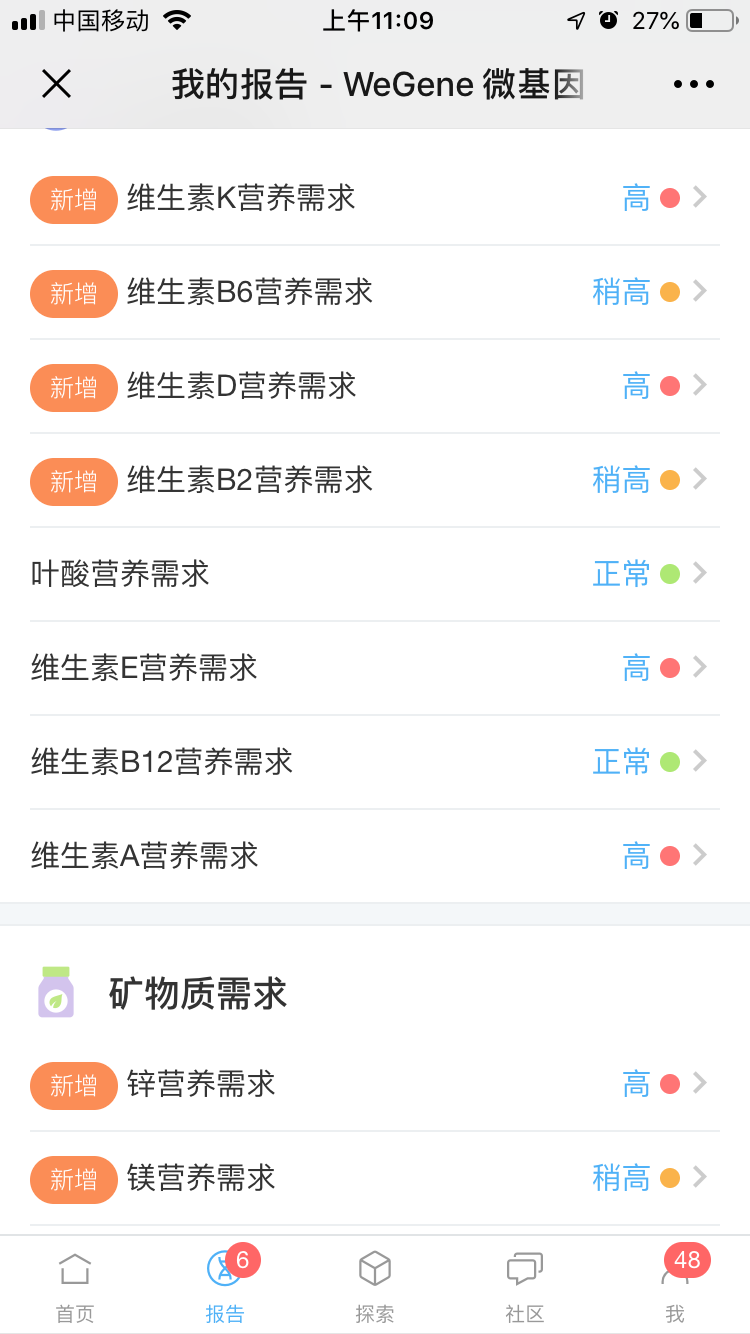Switch to the 探索 tab
The width and height of the screenshot is (750, 1334).
click(x=375, y=1285)
